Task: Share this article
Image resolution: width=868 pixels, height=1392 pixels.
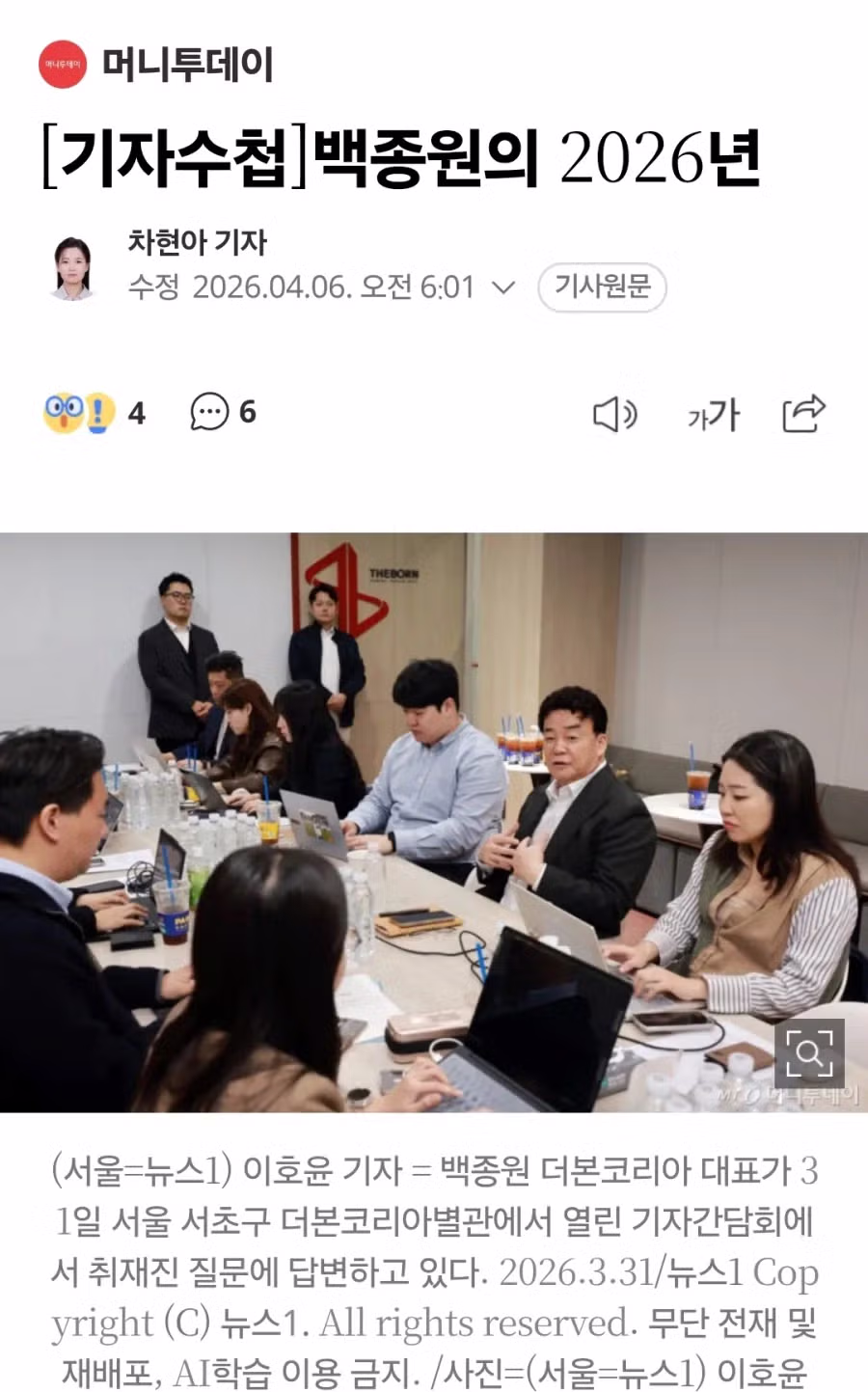Action: (x=803, y=414)
